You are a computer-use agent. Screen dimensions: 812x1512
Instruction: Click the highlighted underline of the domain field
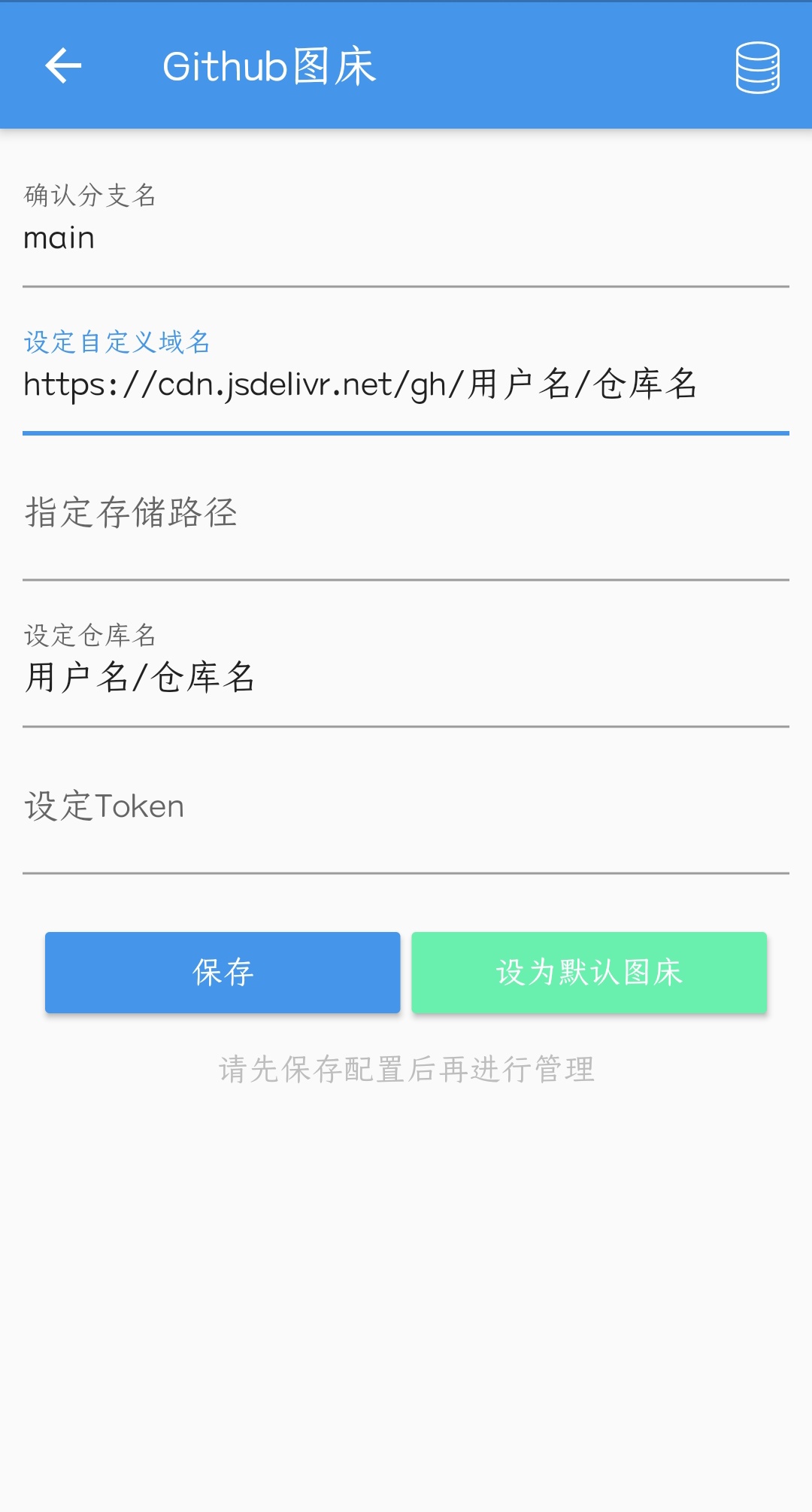coord(406,434)
